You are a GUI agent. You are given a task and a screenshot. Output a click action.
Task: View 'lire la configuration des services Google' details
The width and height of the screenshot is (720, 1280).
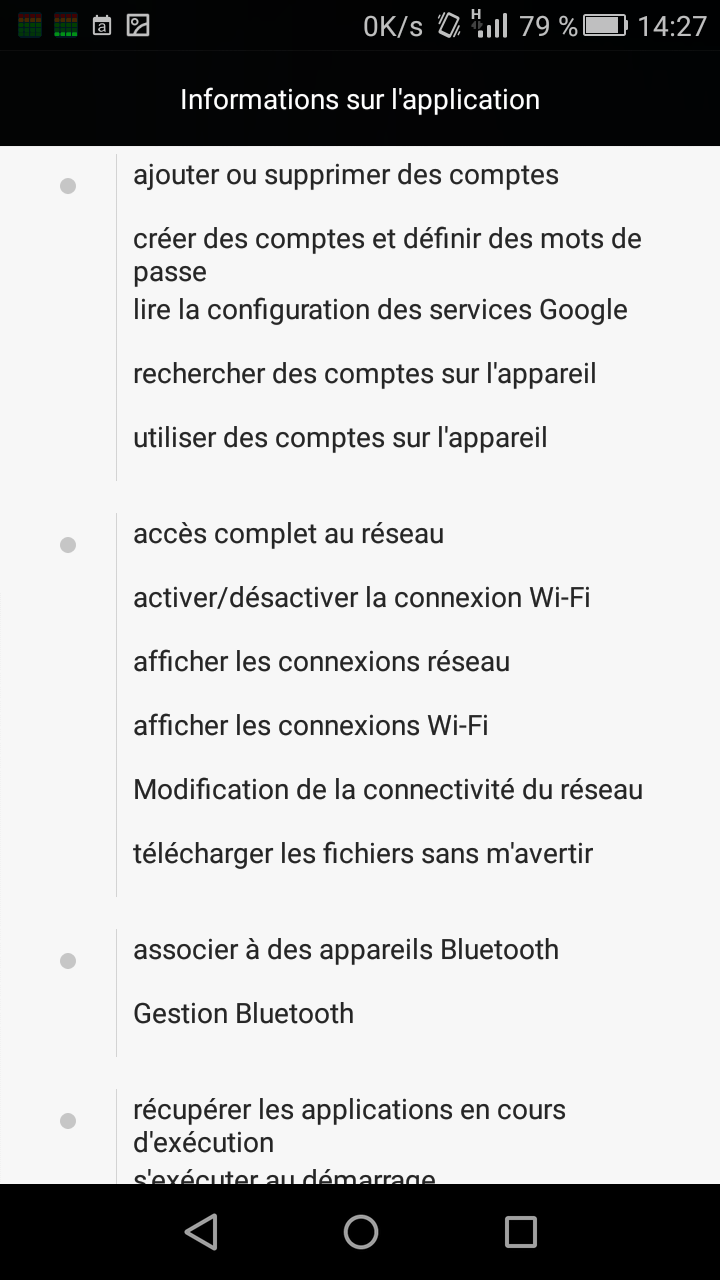pos(380,310)
